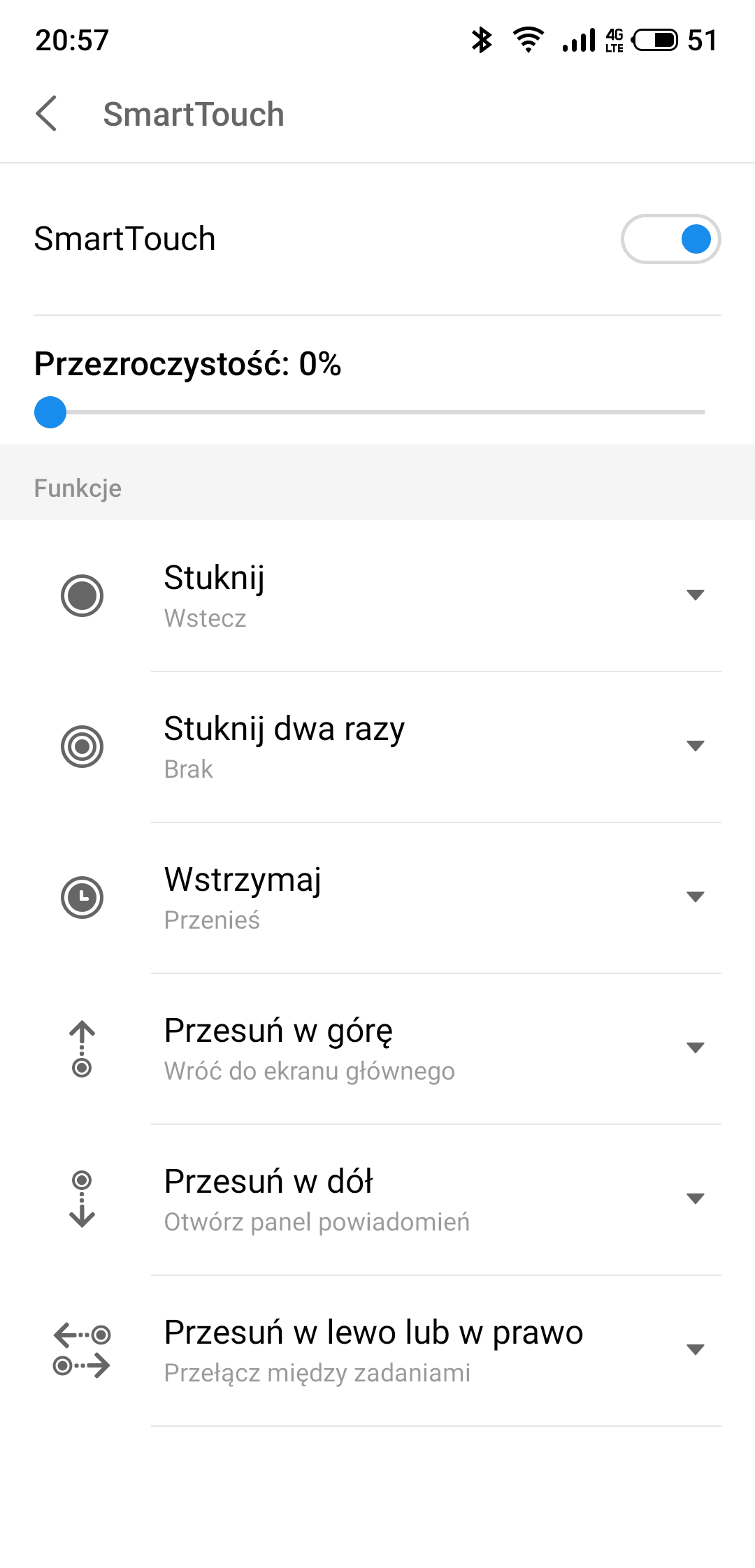Select the Przesuń w dół setting
755x1568 pixels.
(377, 1200)
